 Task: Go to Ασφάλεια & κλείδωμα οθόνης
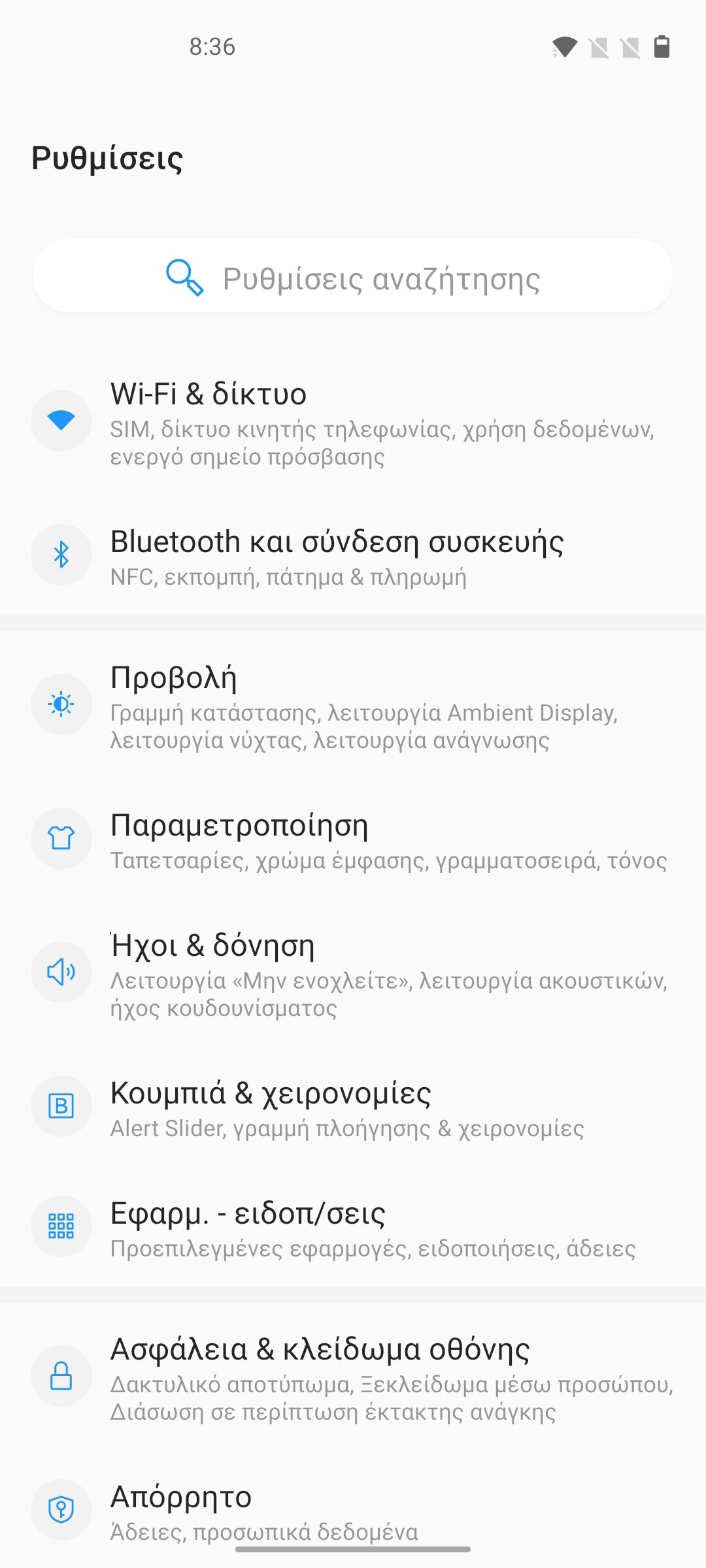point(353,1377)
